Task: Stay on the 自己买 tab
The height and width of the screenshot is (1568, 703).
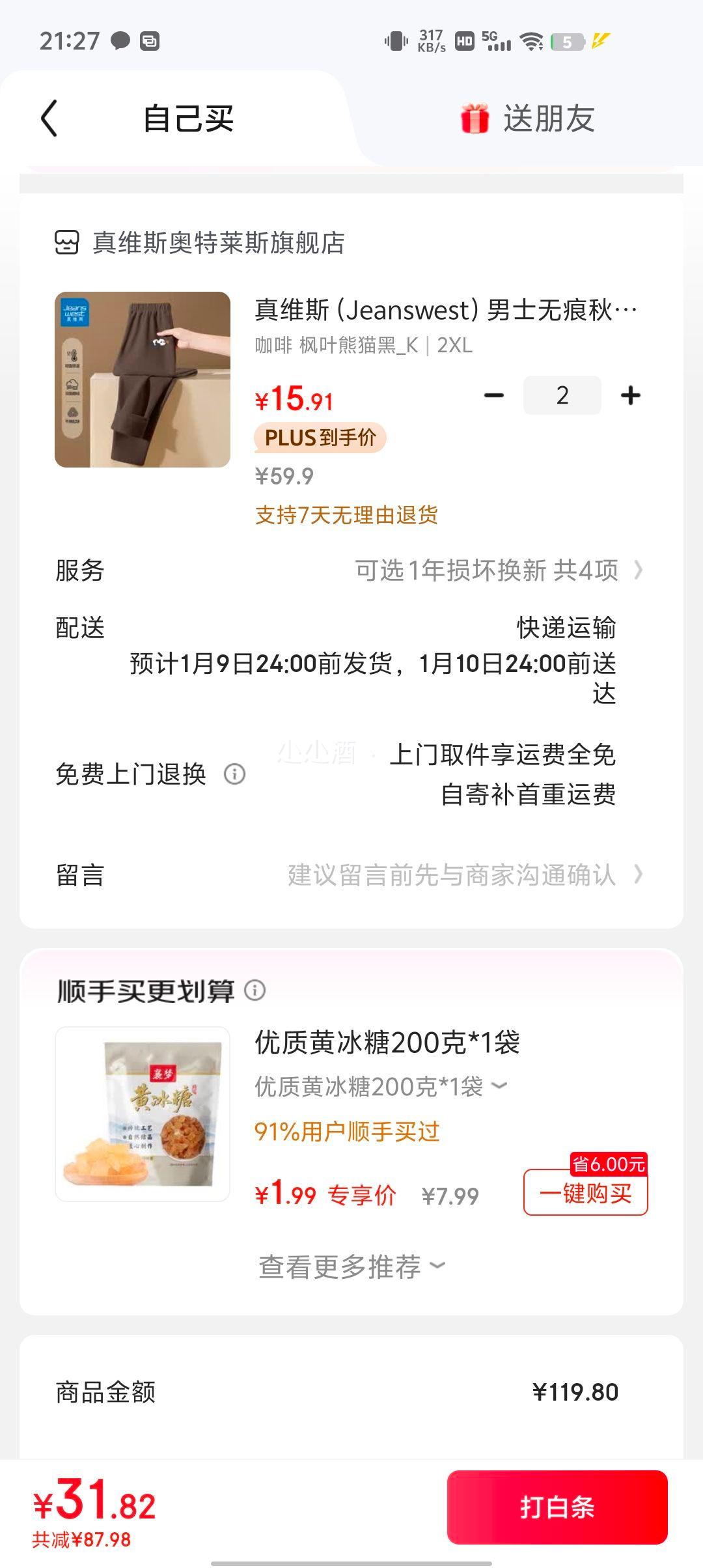Action: coord(189,117)
